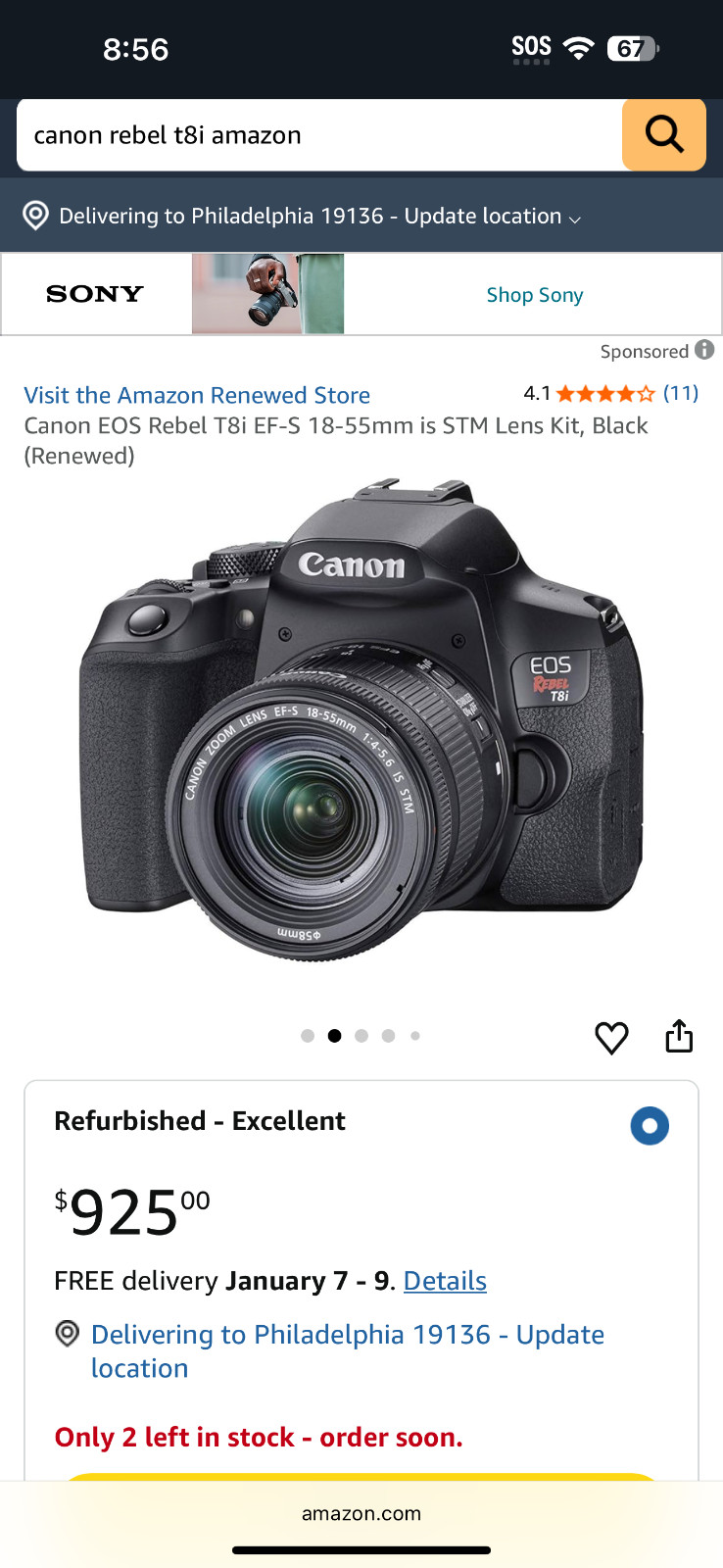
Task: Tap the amazon.com address bar
Action: click(361, 1513)
